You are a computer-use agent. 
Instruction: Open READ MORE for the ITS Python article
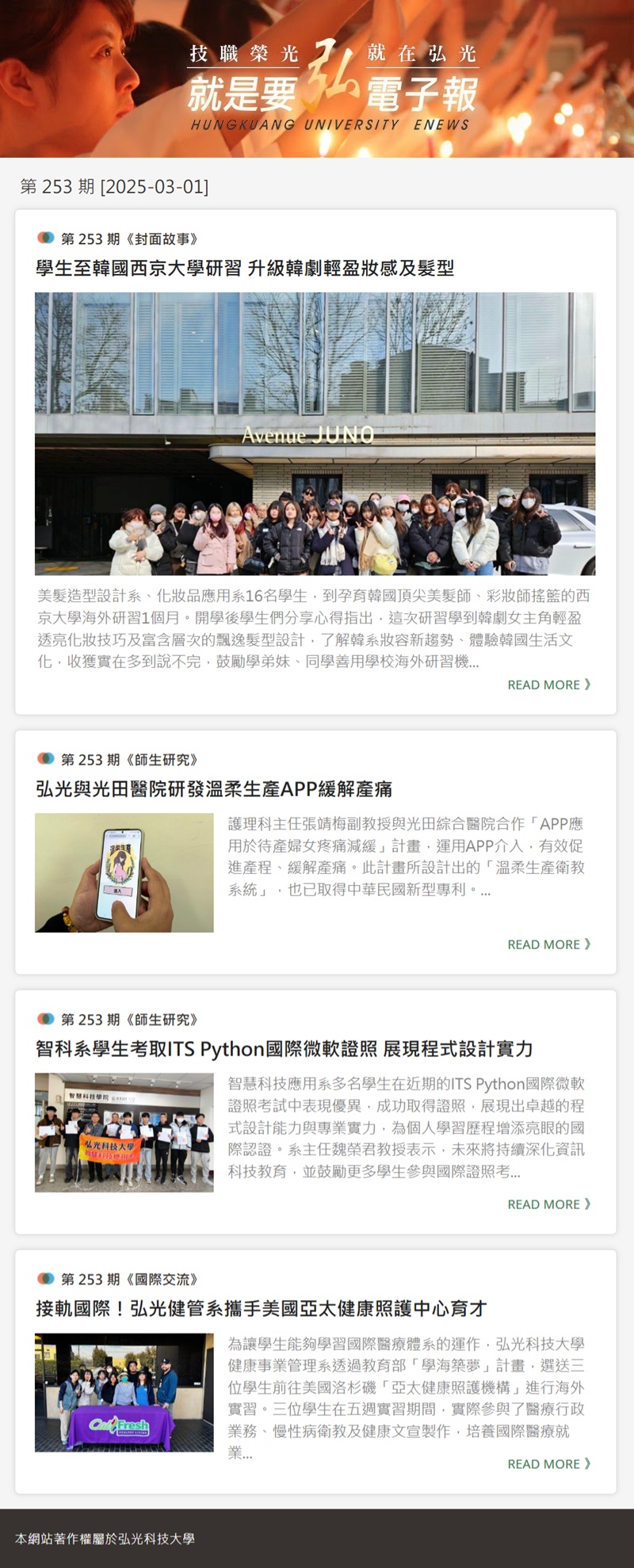coord(548,1204)
